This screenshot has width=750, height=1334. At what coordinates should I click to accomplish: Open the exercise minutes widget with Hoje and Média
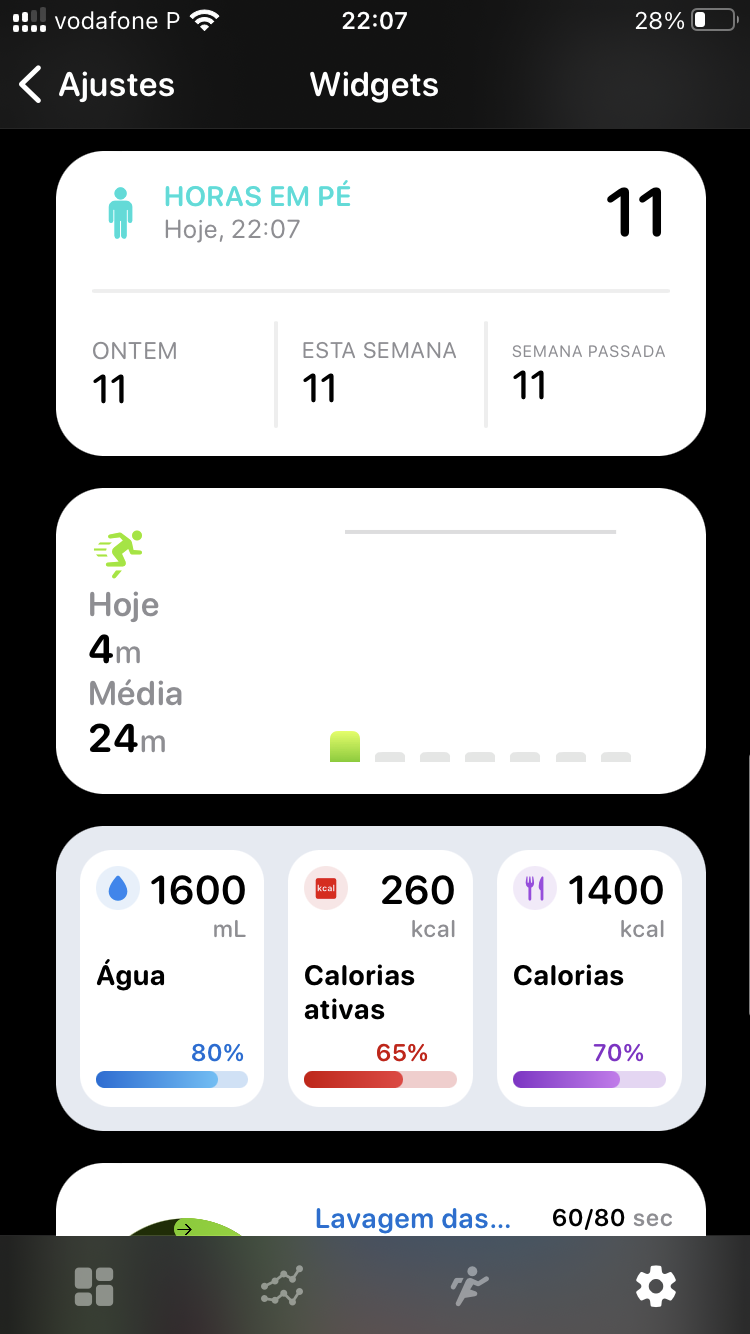click(380, 641)
